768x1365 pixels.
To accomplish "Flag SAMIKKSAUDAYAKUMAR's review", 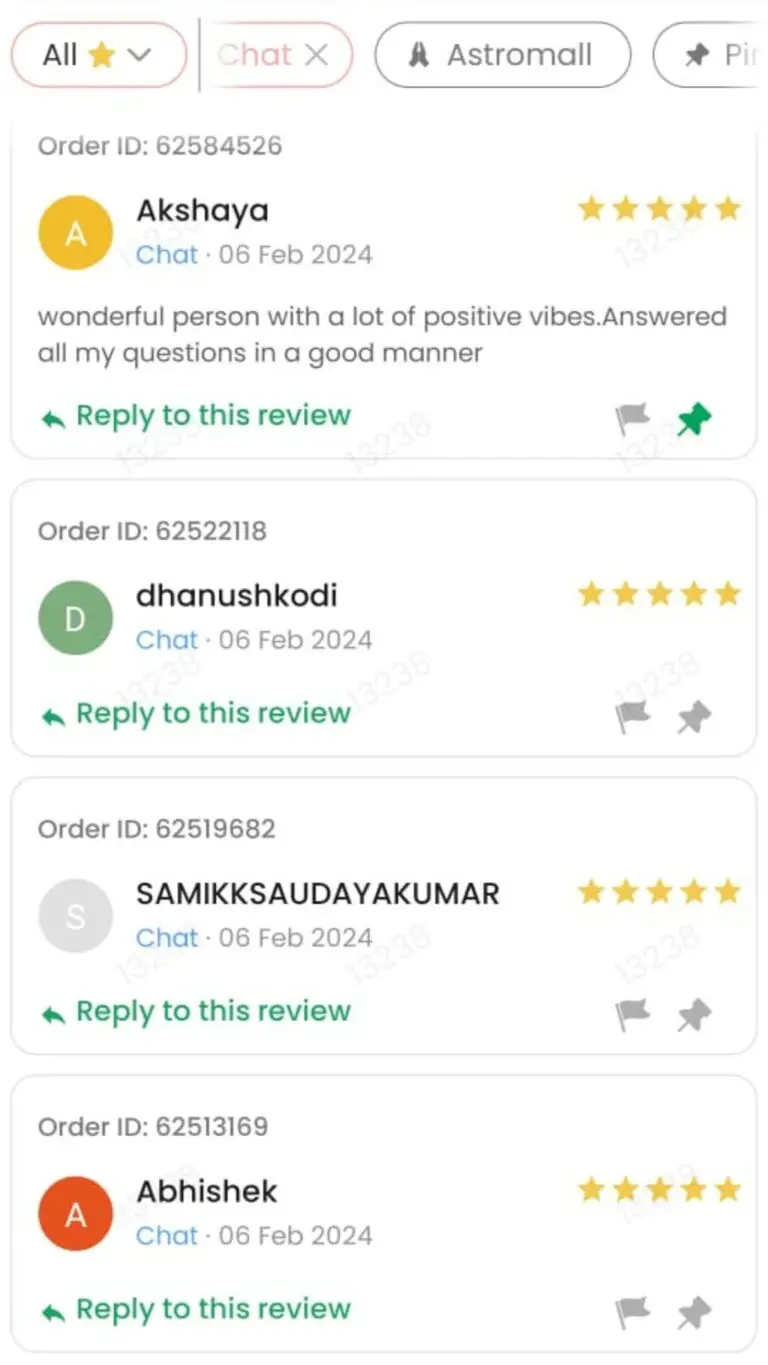I will click(632, 1016).
